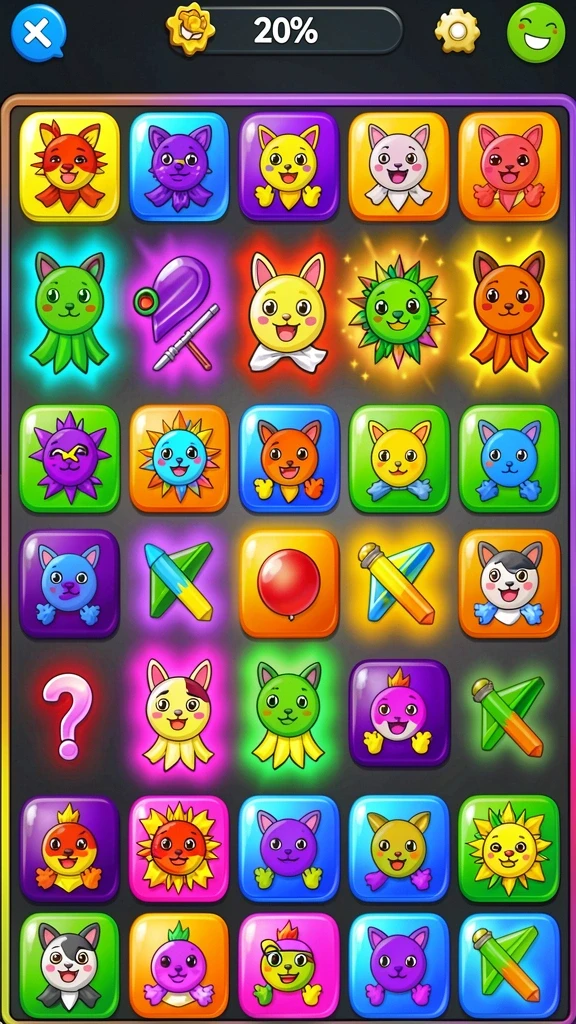Tap the pink creature on purple tile
The image size is (576, 1024).
click(399, 712)
